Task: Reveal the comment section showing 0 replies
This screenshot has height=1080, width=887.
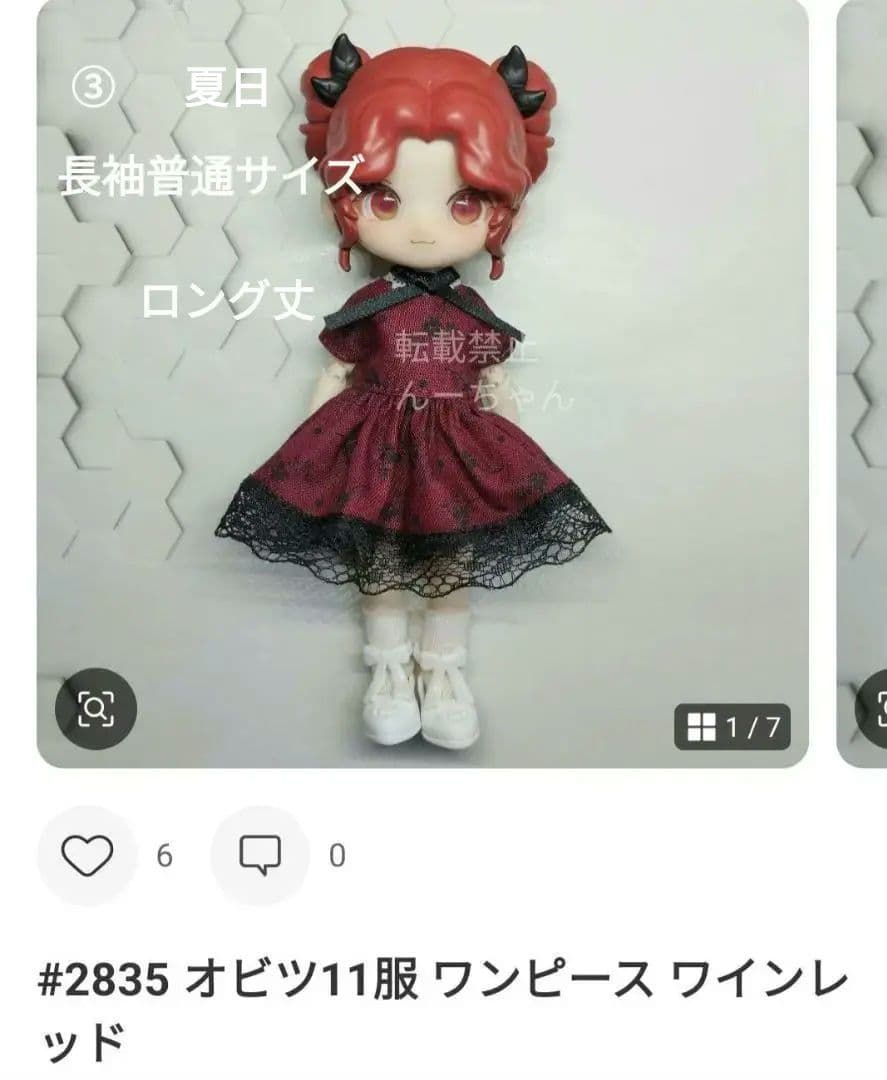Action: click(x=262, y=855)
